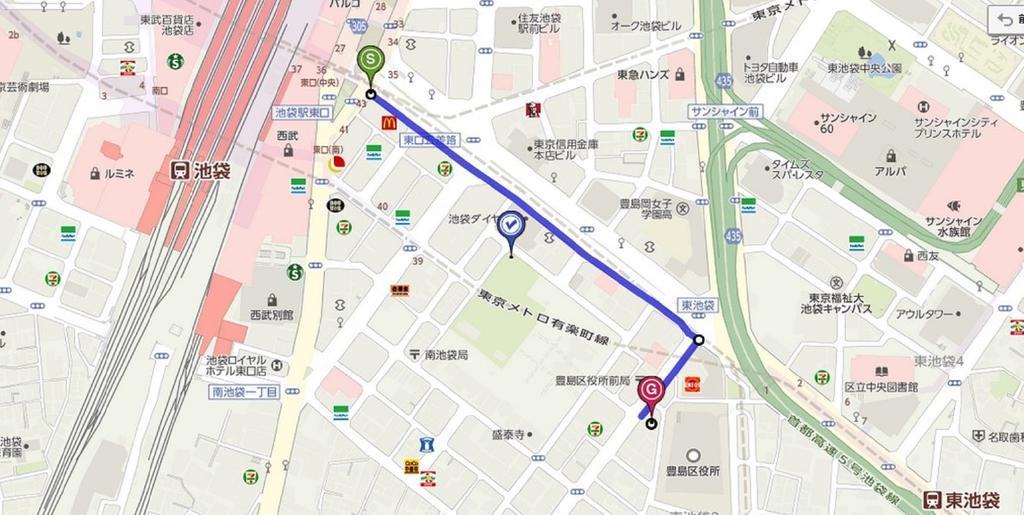Select the green S start marker
The image size is (1024, 515).
[371, 62]
